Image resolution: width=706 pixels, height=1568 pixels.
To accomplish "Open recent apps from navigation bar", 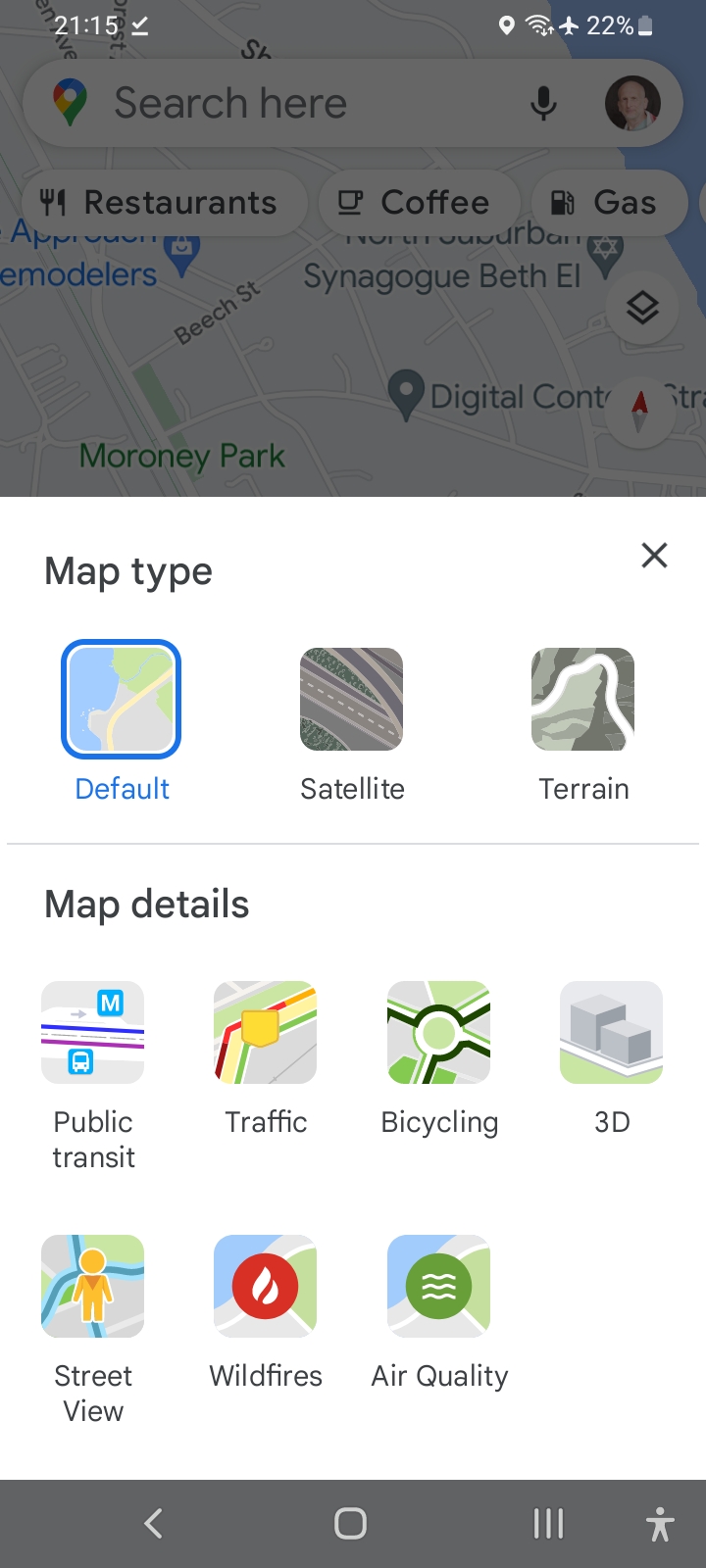I will pos(548,1523).
